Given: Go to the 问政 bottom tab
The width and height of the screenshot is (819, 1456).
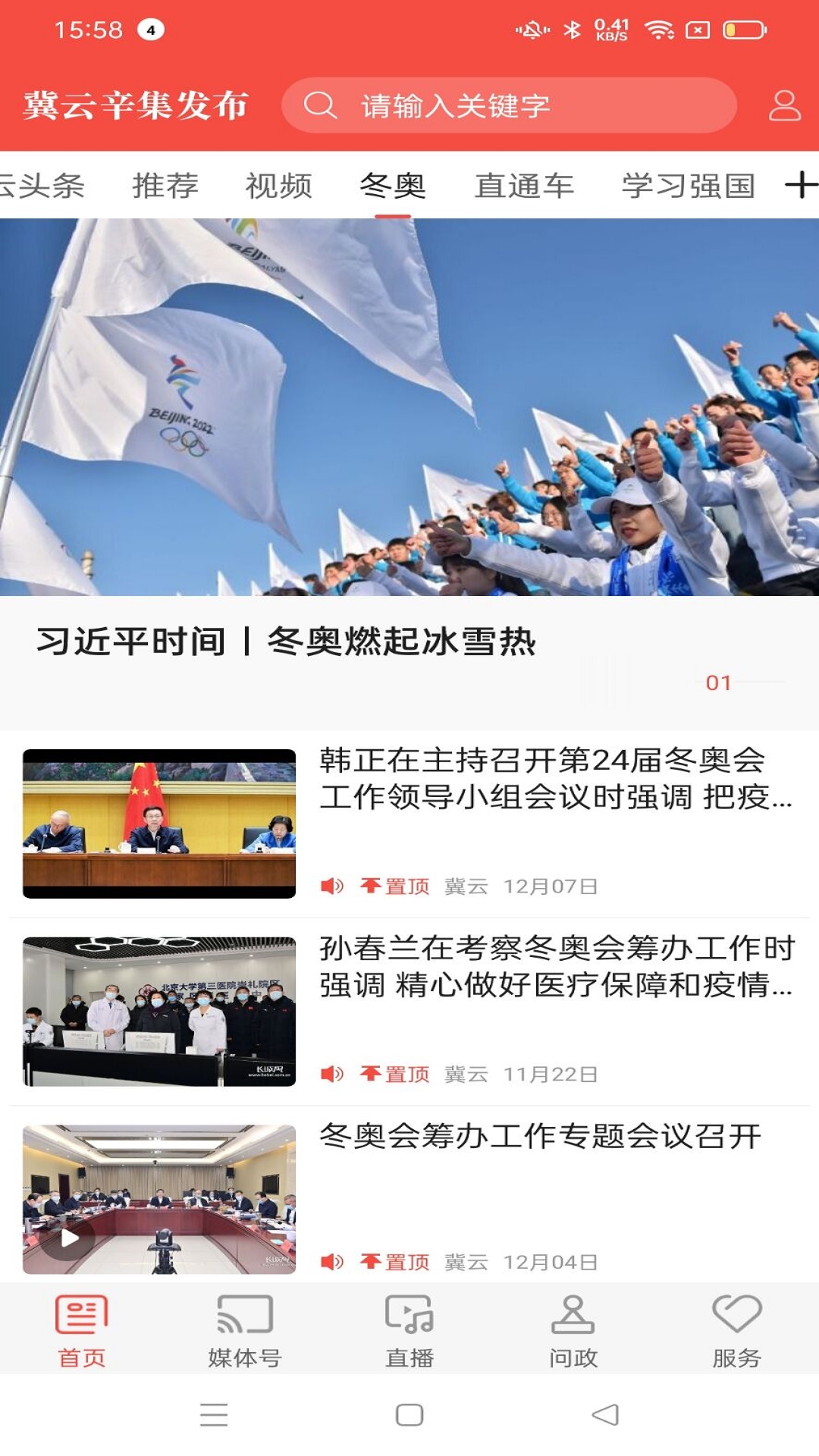Looking at the screenshot, I should click(573, 1331).
